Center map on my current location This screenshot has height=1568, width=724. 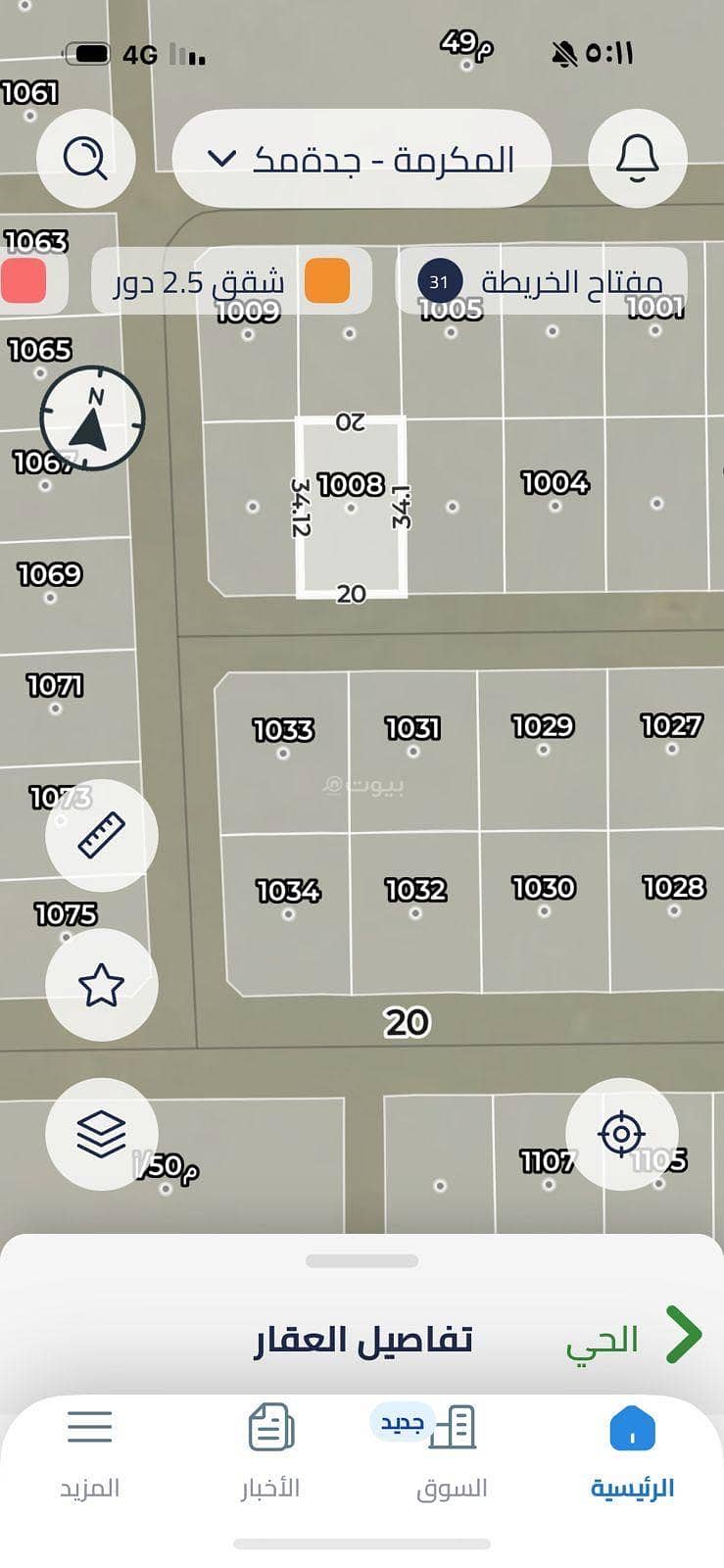pyautogui.click(x=621, y=1134)
